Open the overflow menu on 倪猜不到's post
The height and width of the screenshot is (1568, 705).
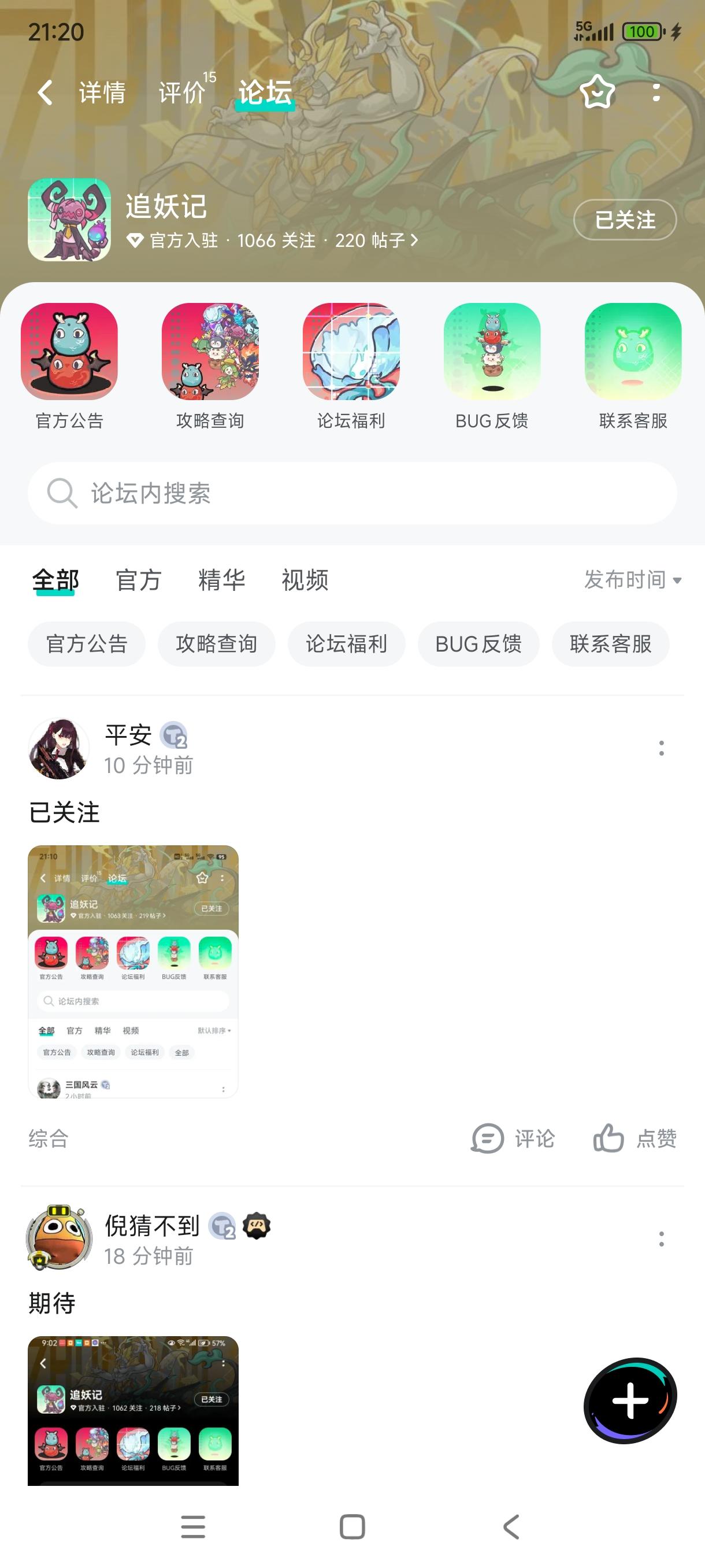(x=661, y=1240)
